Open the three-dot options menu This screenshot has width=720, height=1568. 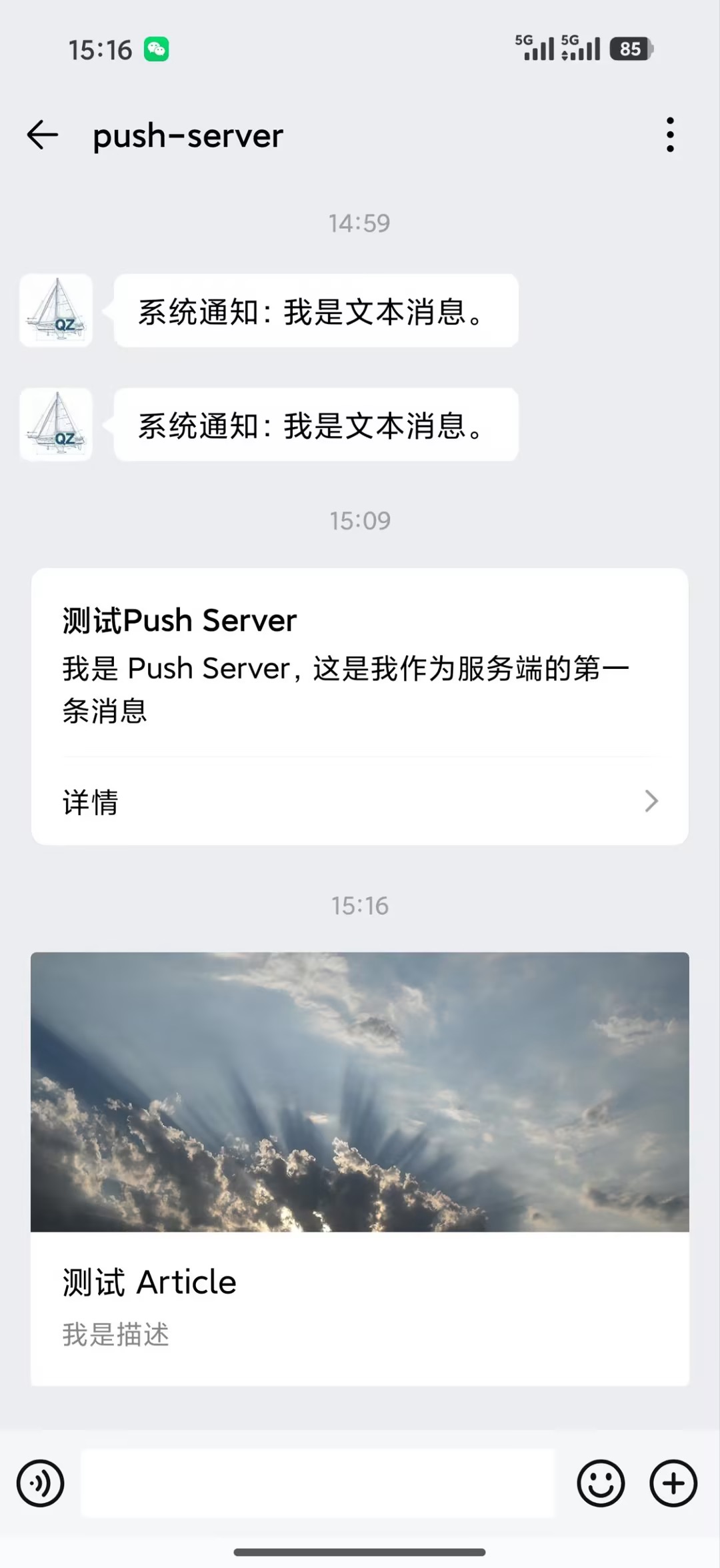pos(670,134)
